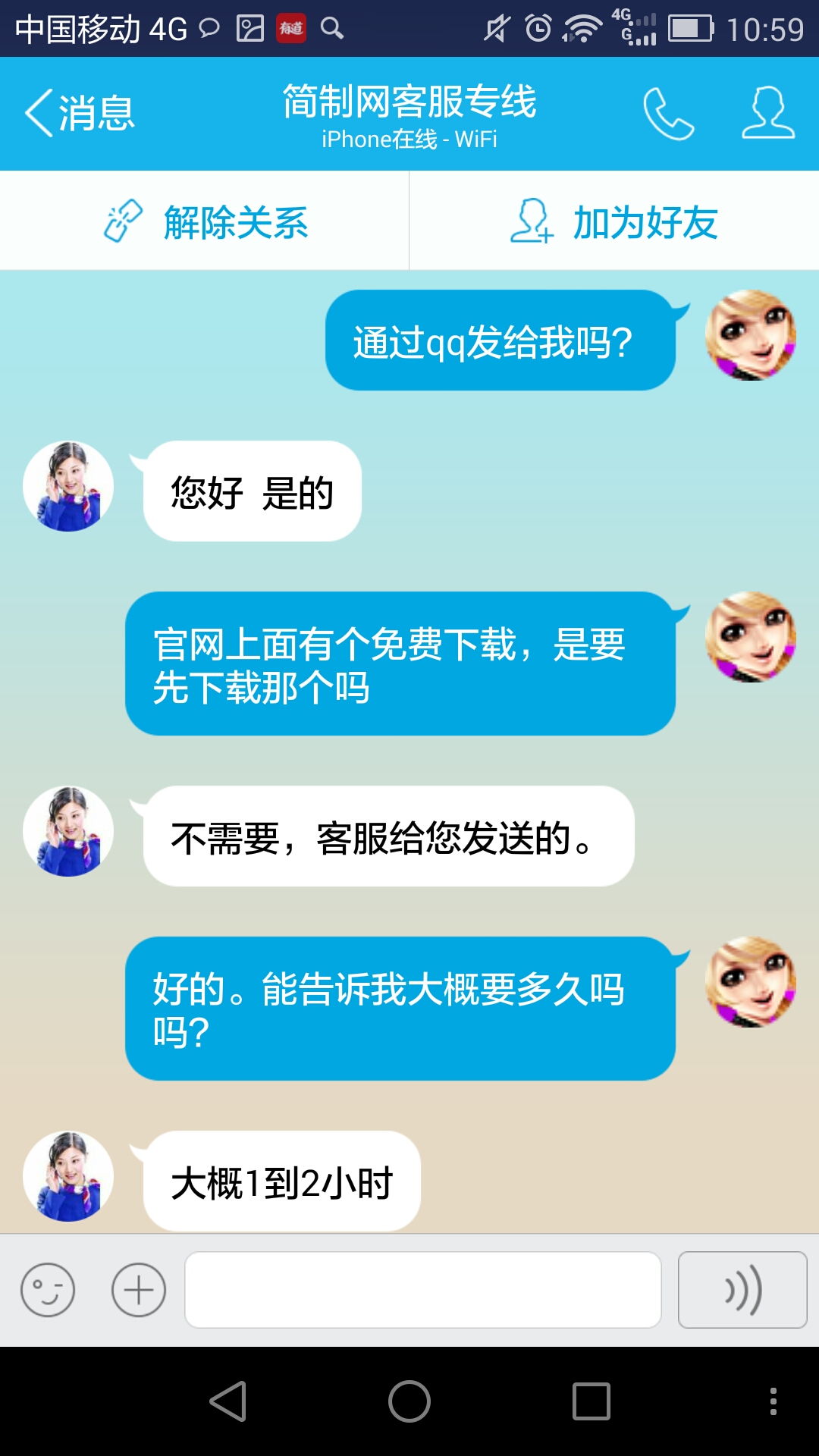Screen dimensions: 819x1456
Task: Tap 加为好友 to add as friend
Action: tap(614, 221)
